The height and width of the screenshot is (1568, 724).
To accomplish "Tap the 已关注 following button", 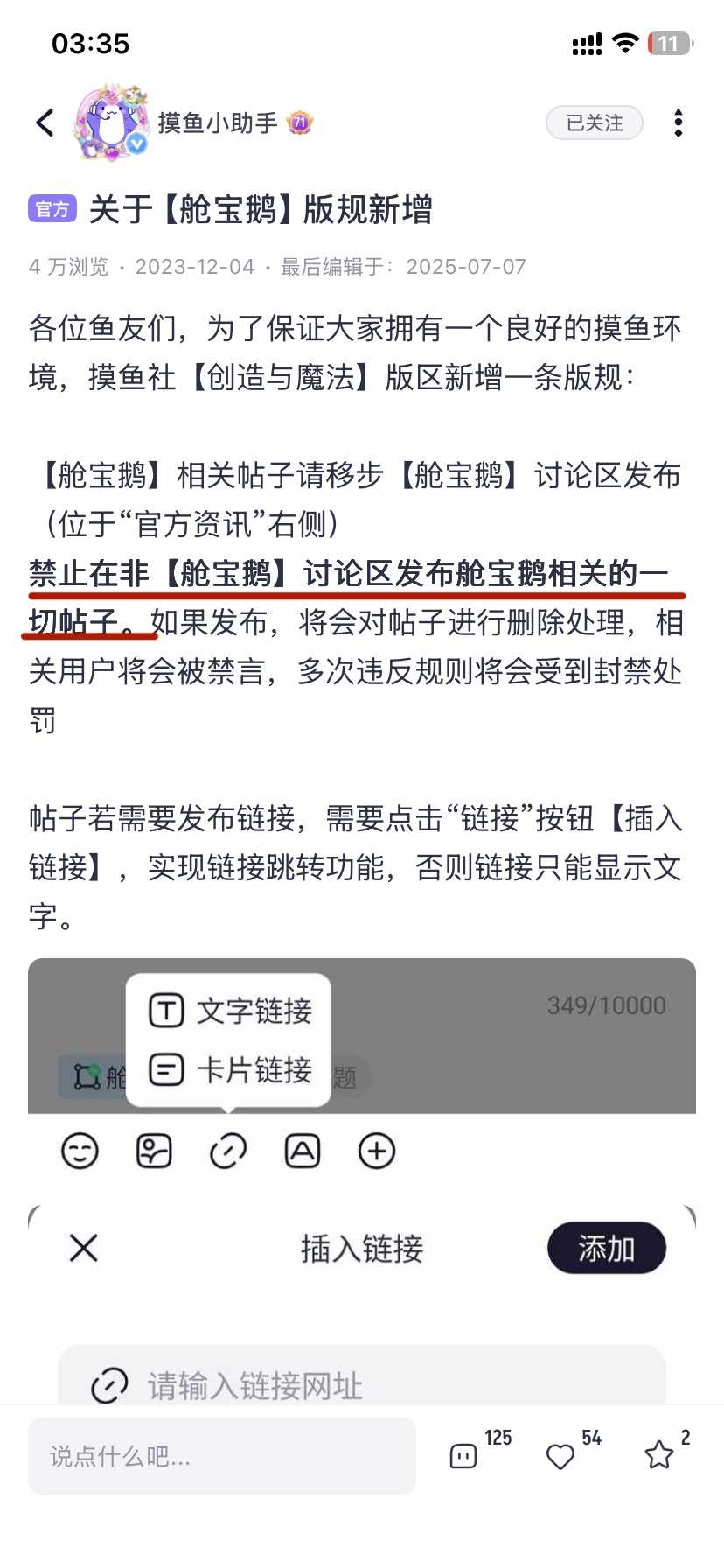I will (x=595, y=122).
